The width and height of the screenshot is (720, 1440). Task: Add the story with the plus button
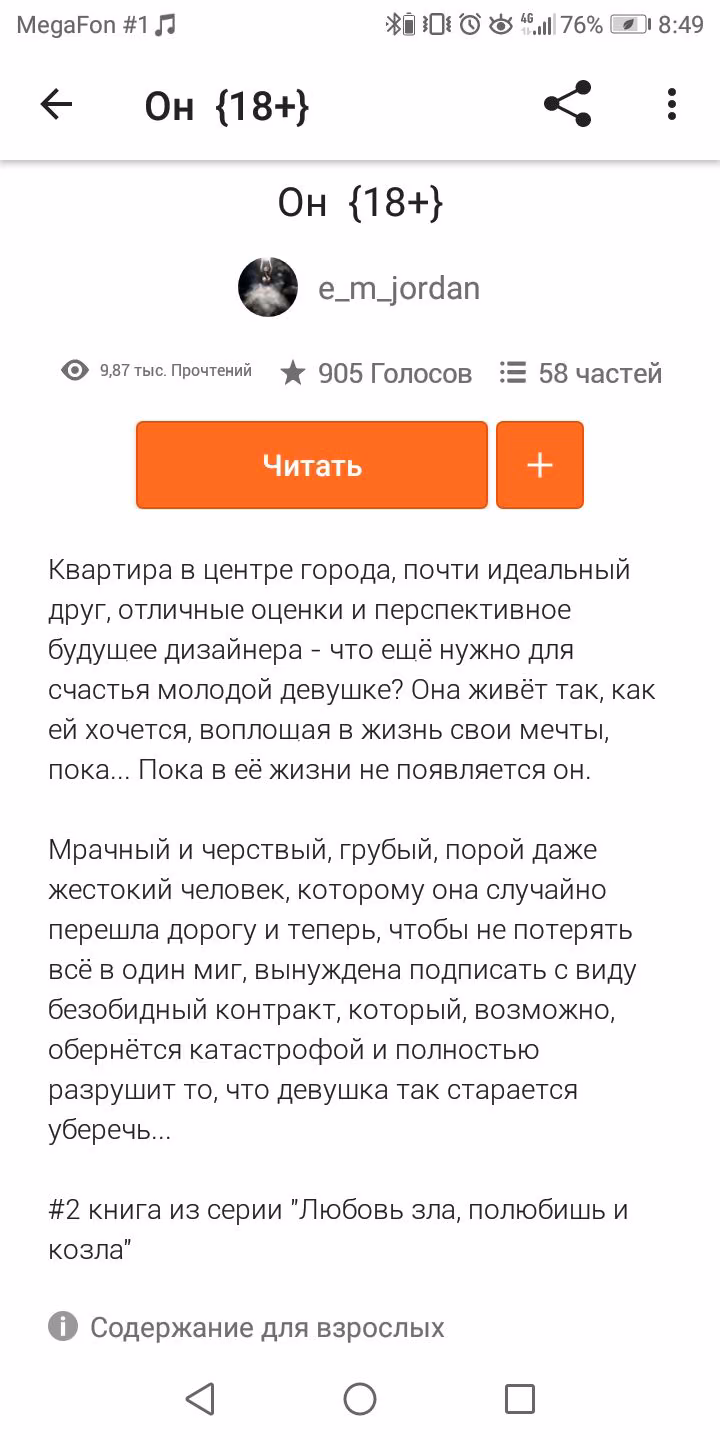point(540,465)
